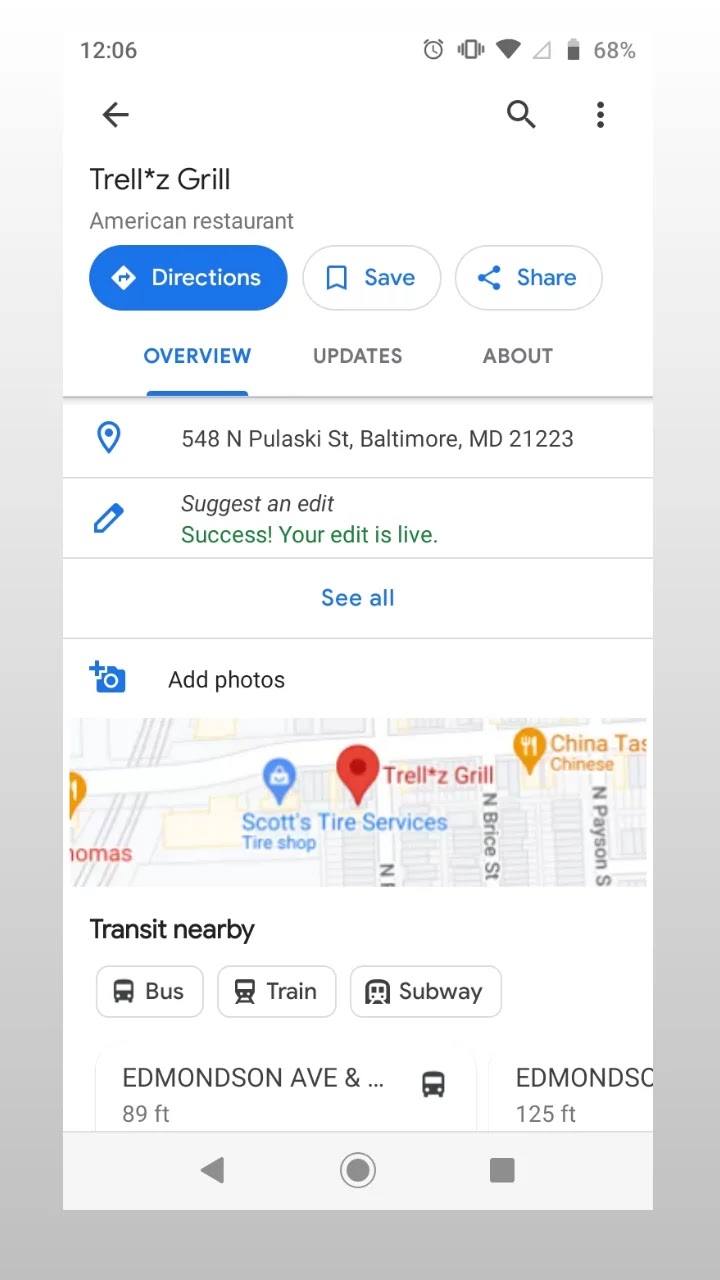Screen dimensions: 720x1280
Task: Tap the Add photos camera icon
Action: coord(108,677)
